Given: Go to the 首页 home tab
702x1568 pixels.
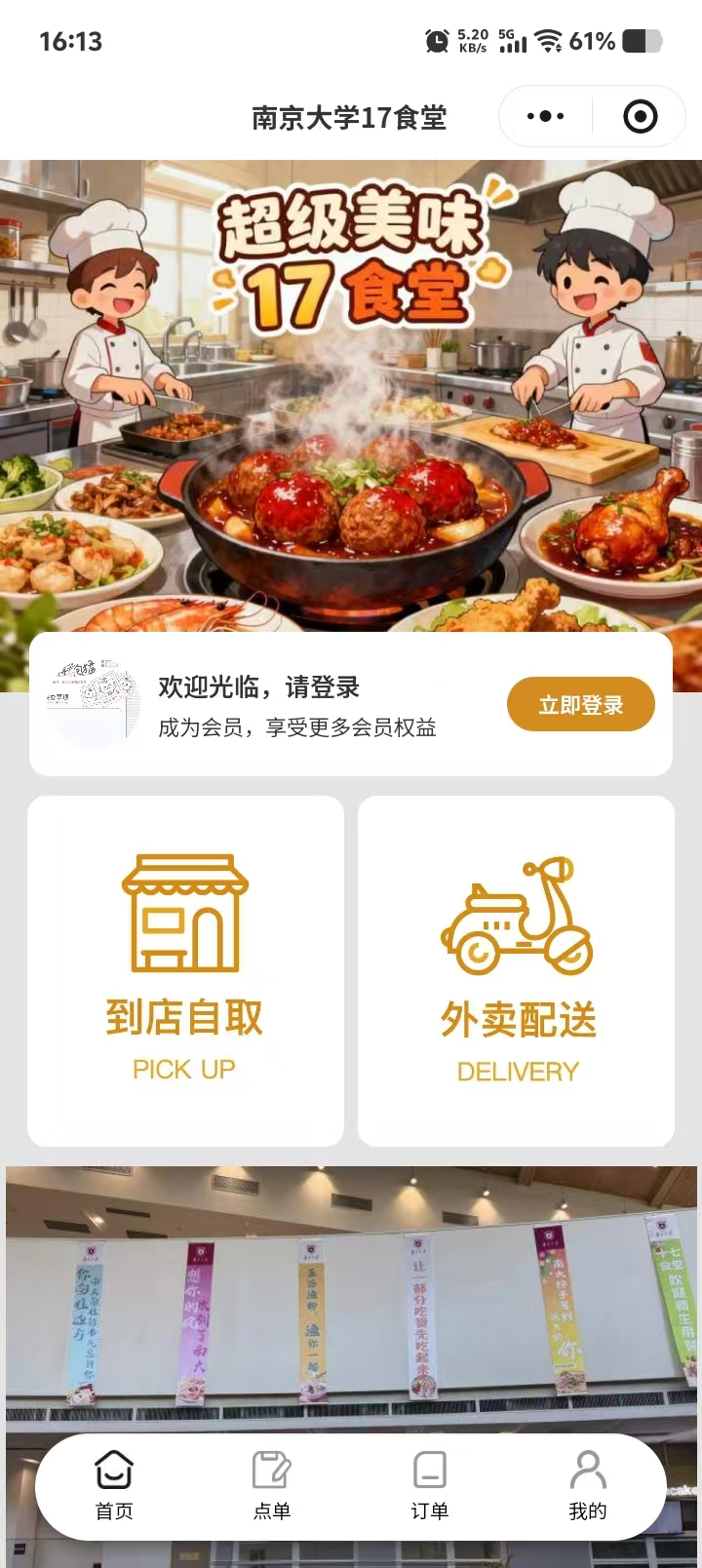Looking at the screenshot, I should tap(114, 1485).
